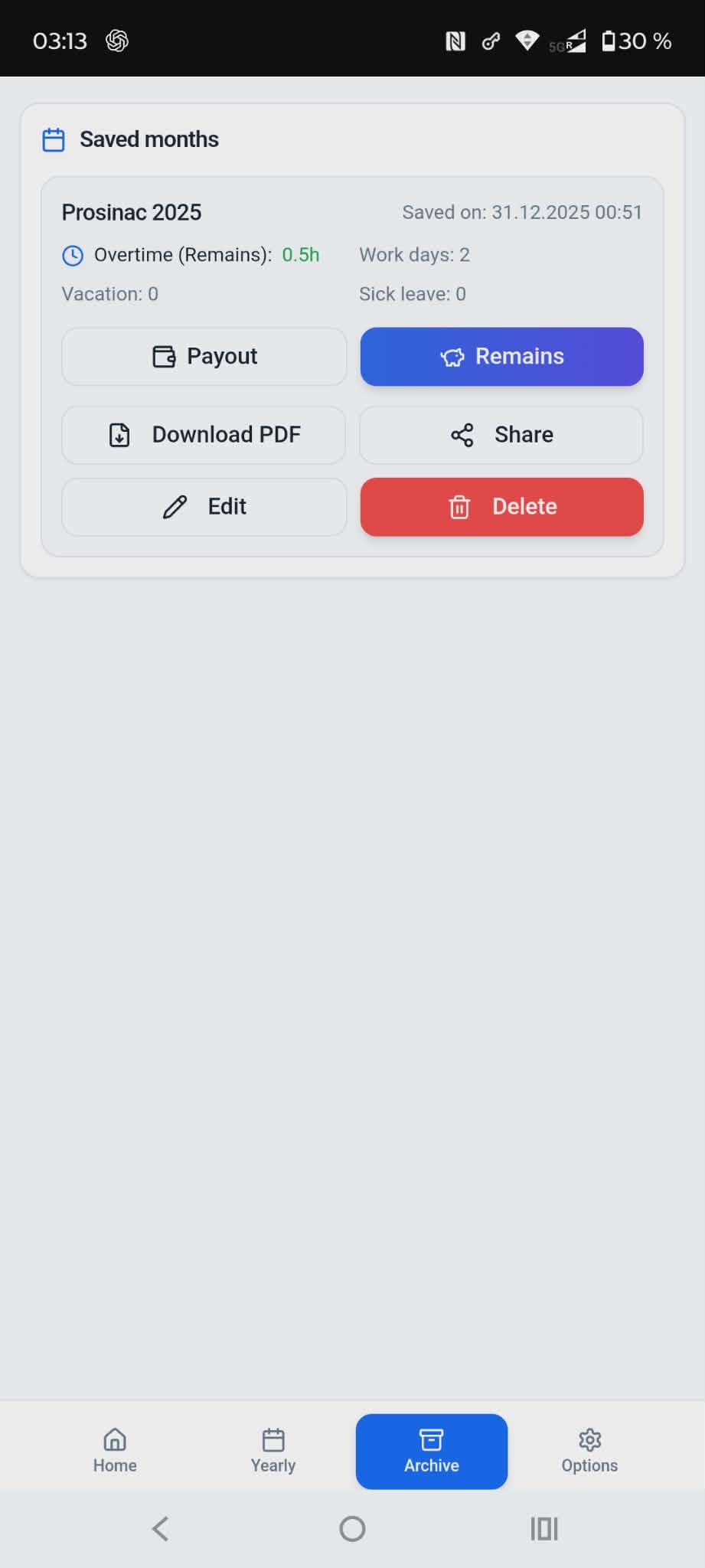Tap the share icon on the Share button

point(462,435)
